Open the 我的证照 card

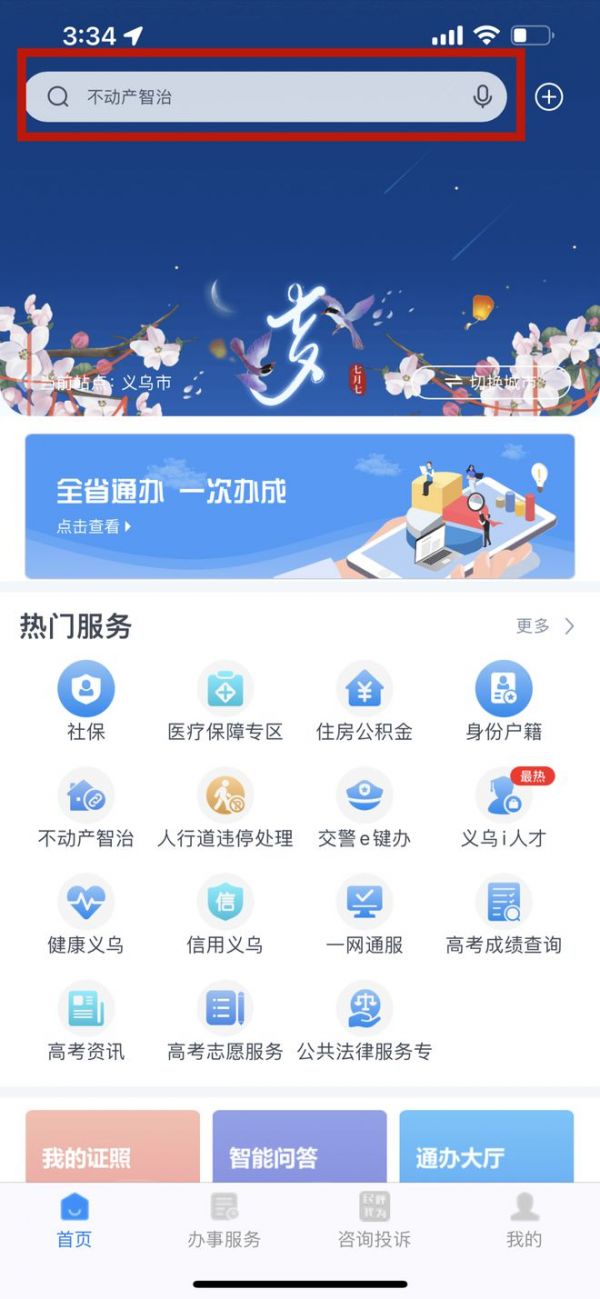(112, 1148)
